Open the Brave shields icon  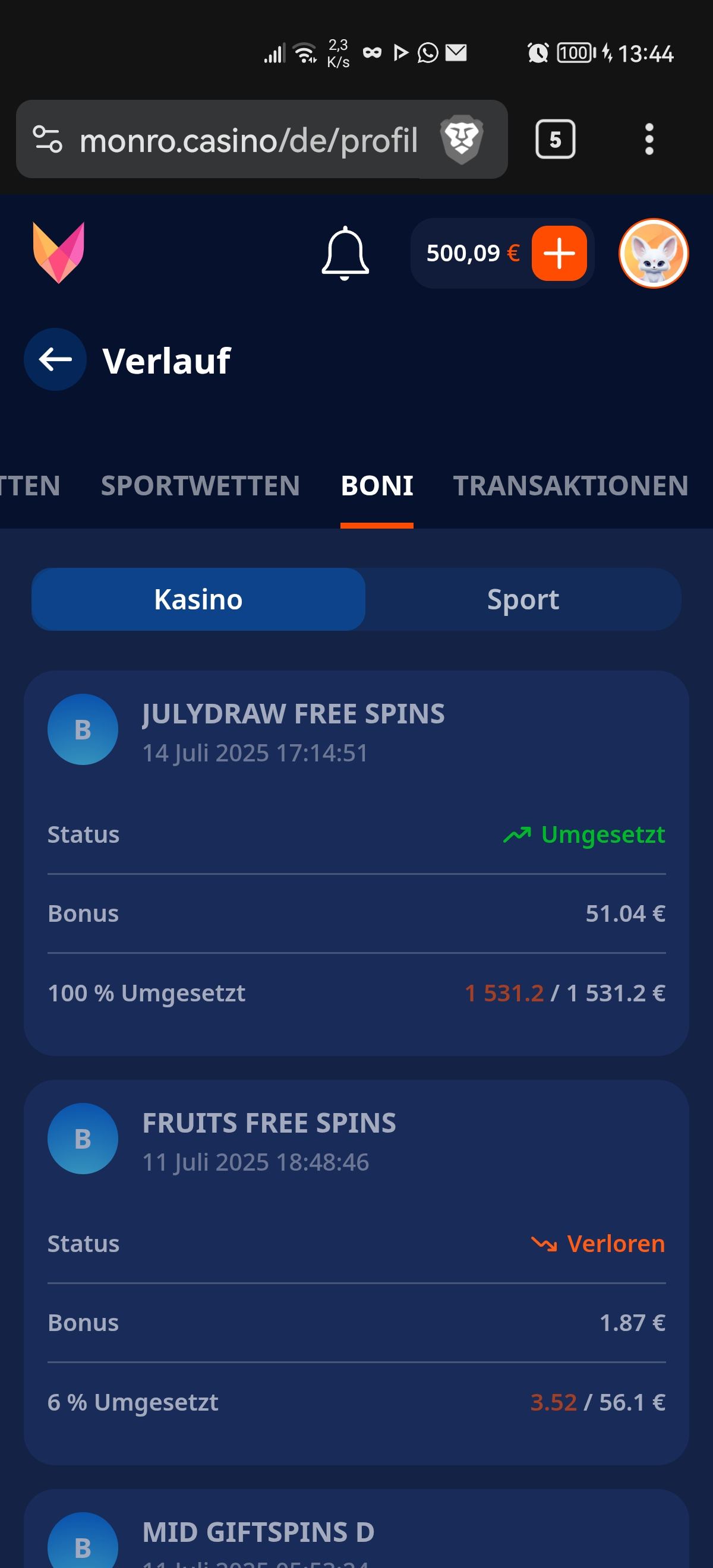(x=462, y=140)
